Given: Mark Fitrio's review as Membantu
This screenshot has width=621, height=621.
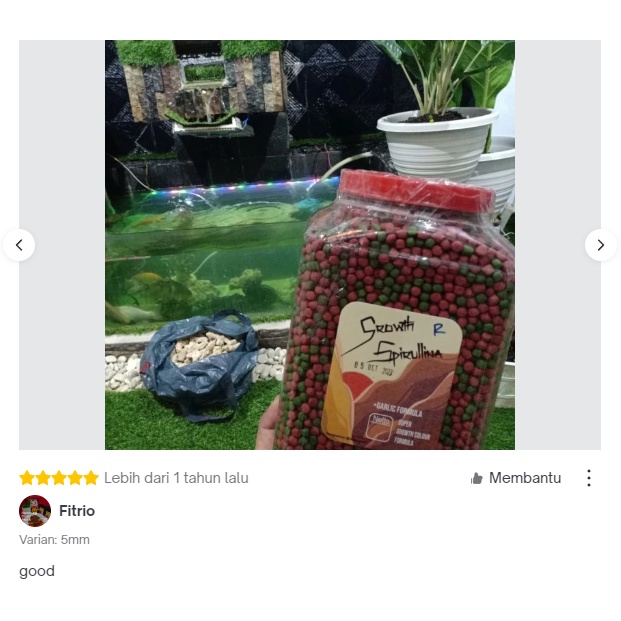Looking at the screenshot, I should tap(516, 478).
